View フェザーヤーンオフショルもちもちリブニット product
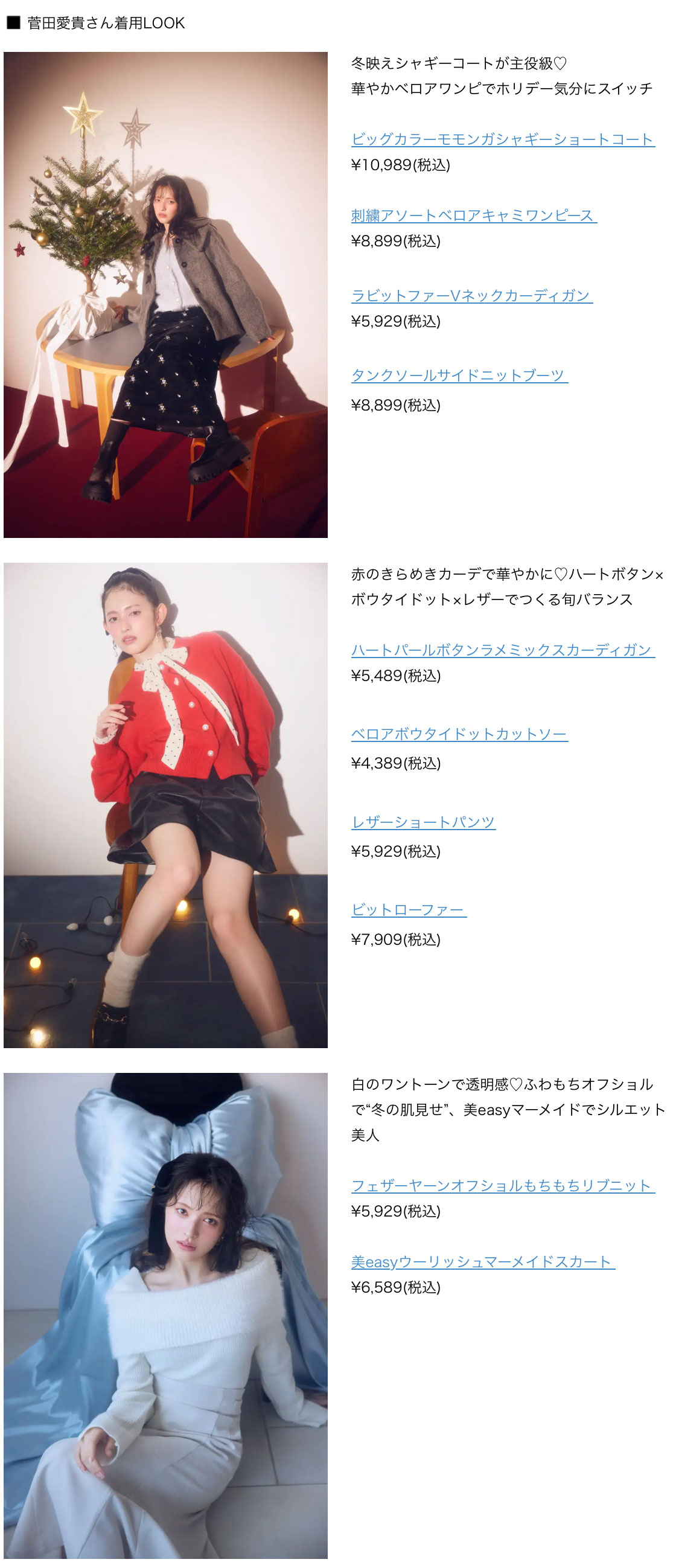The width and height of the screenshot is (673, 1568). [502, 1185]
